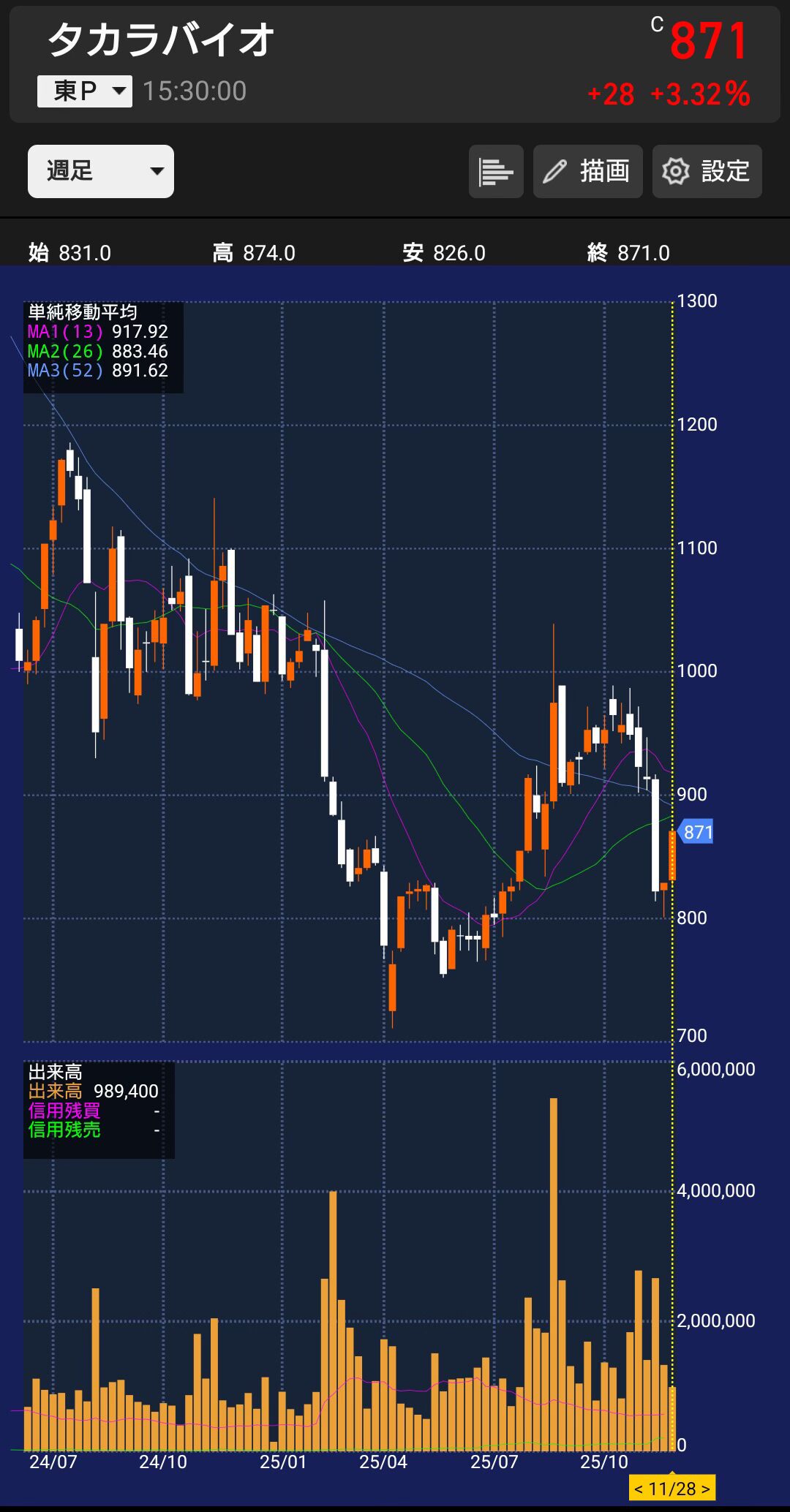Open chart 設定 settings
The width and height of the screenshot is (790, 1512).
pos(707,172)
